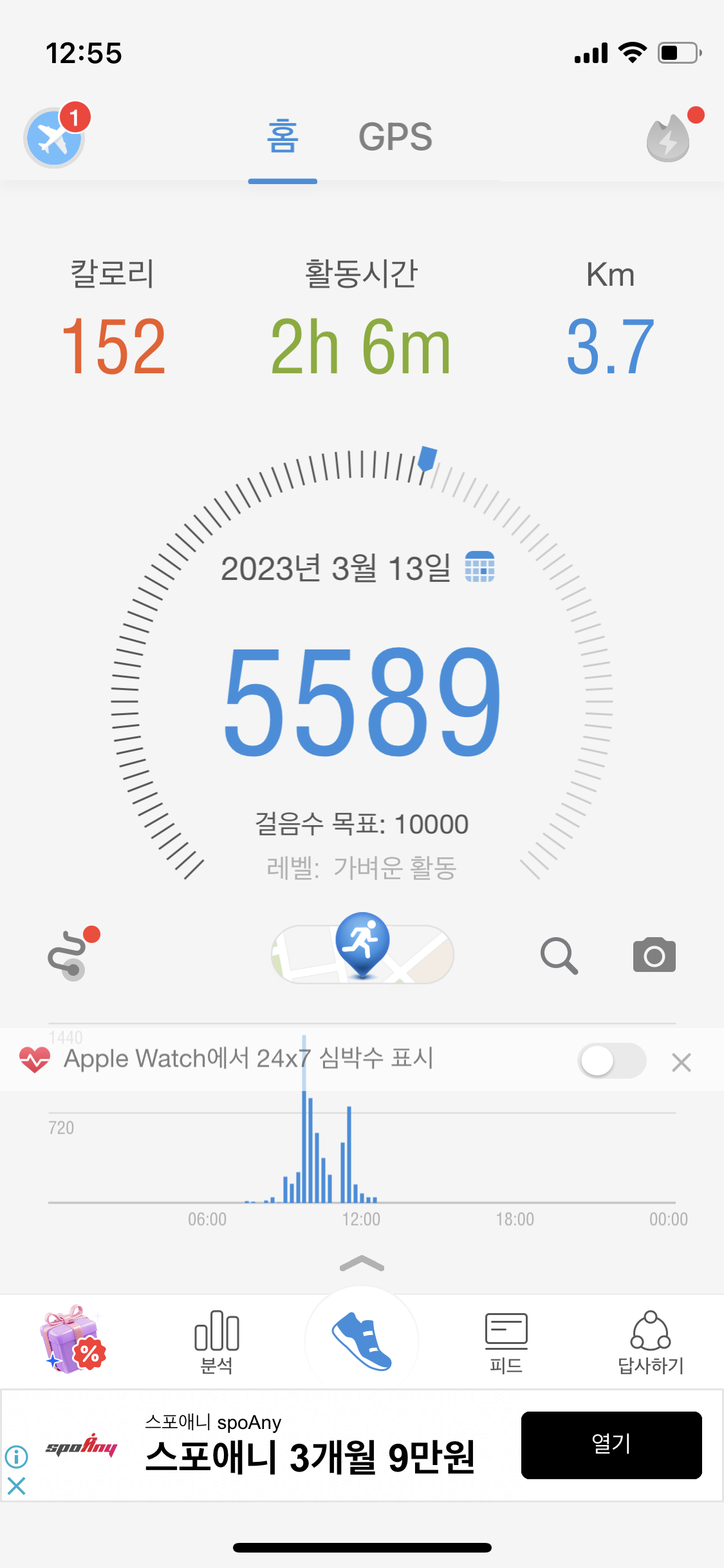Select the center shoe steps tab
The height and width of the screenshot is (1568, 724).
click(362, 1342)
